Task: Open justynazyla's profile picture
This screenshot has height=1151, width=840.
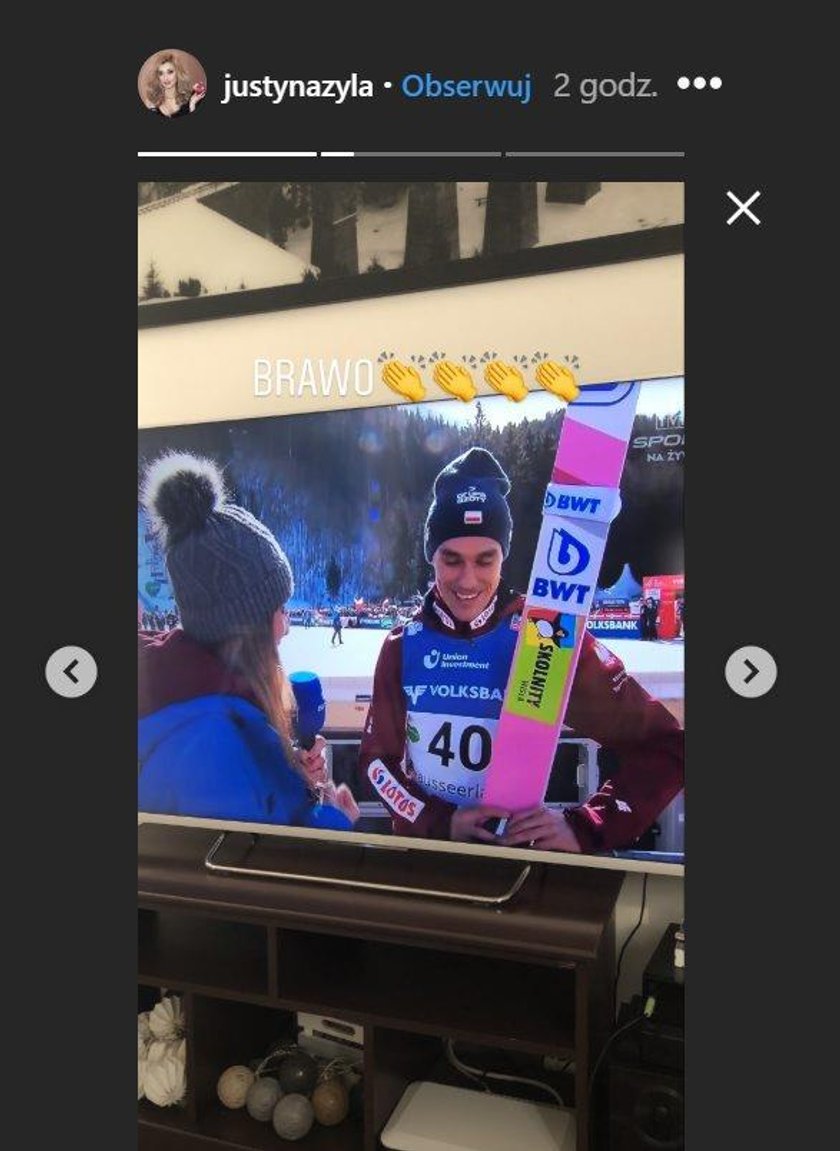Action: click(172, 84)
